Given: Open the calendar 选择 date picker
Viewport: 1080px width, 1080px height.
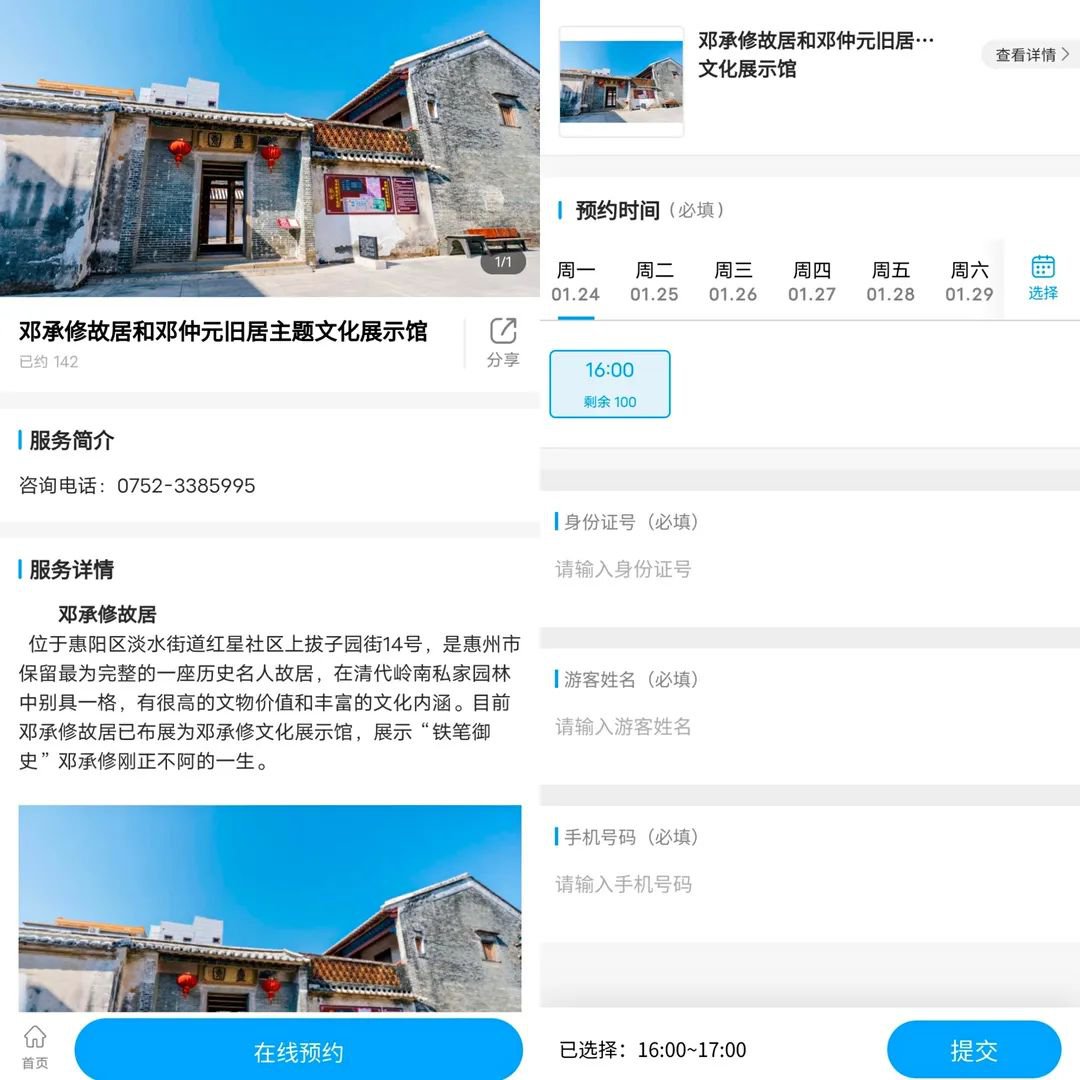Looking at the screenshot, I should click(1043, 277).
